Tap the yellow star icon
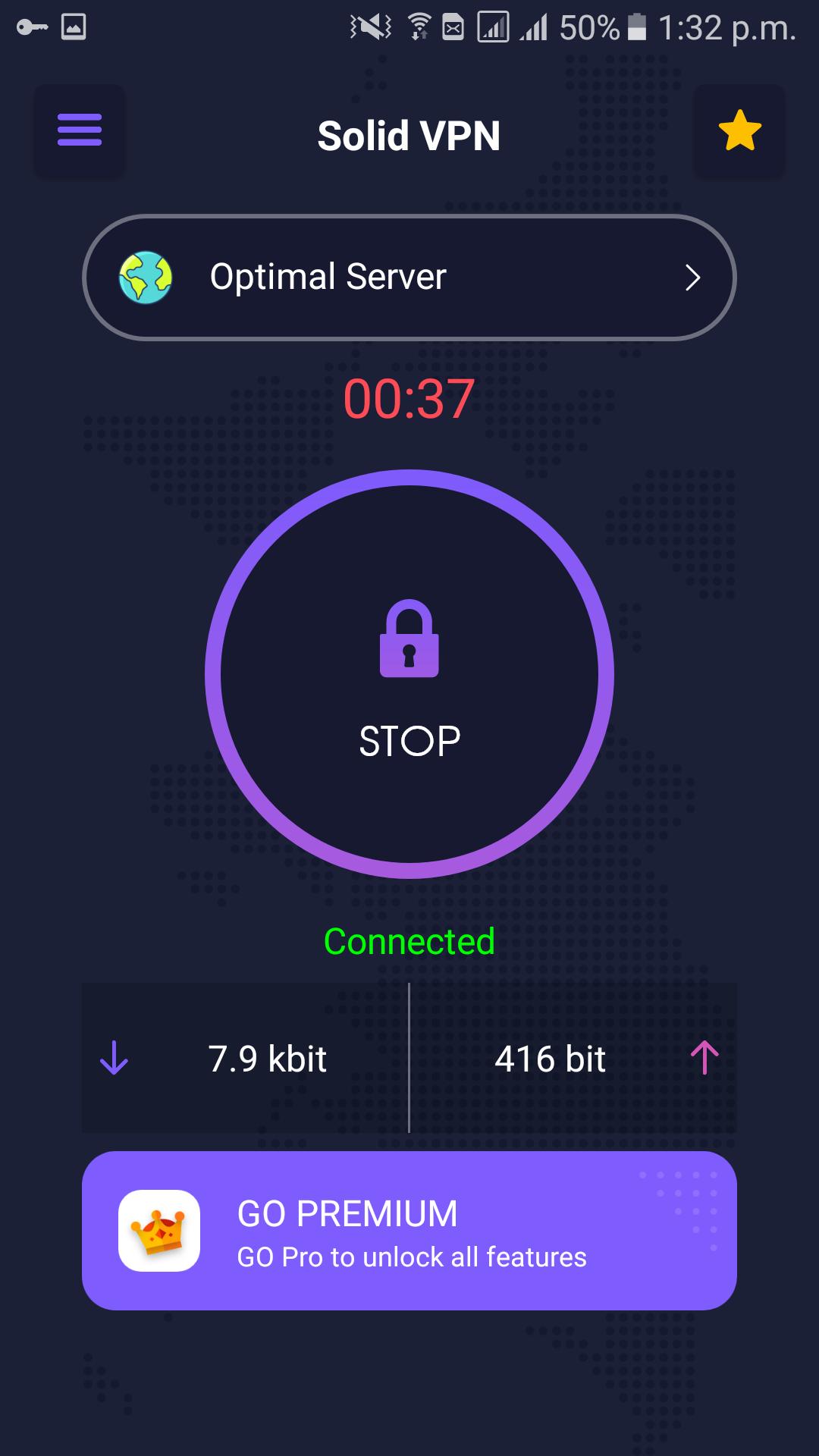The image size is (819, 1456). pos(739,130)
